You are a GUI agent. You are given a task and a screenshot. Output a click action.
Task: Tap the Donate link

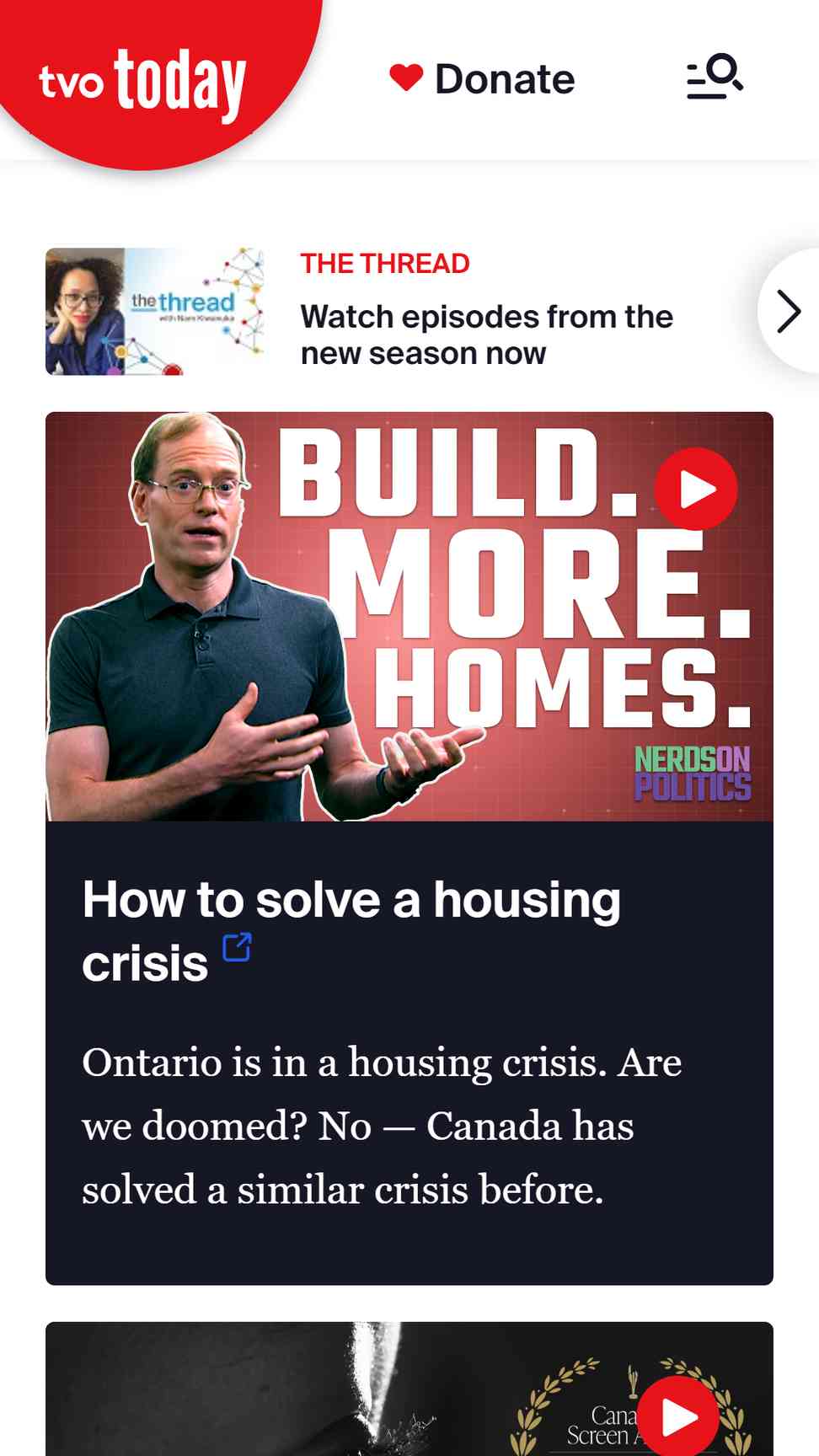pos(483,79)
